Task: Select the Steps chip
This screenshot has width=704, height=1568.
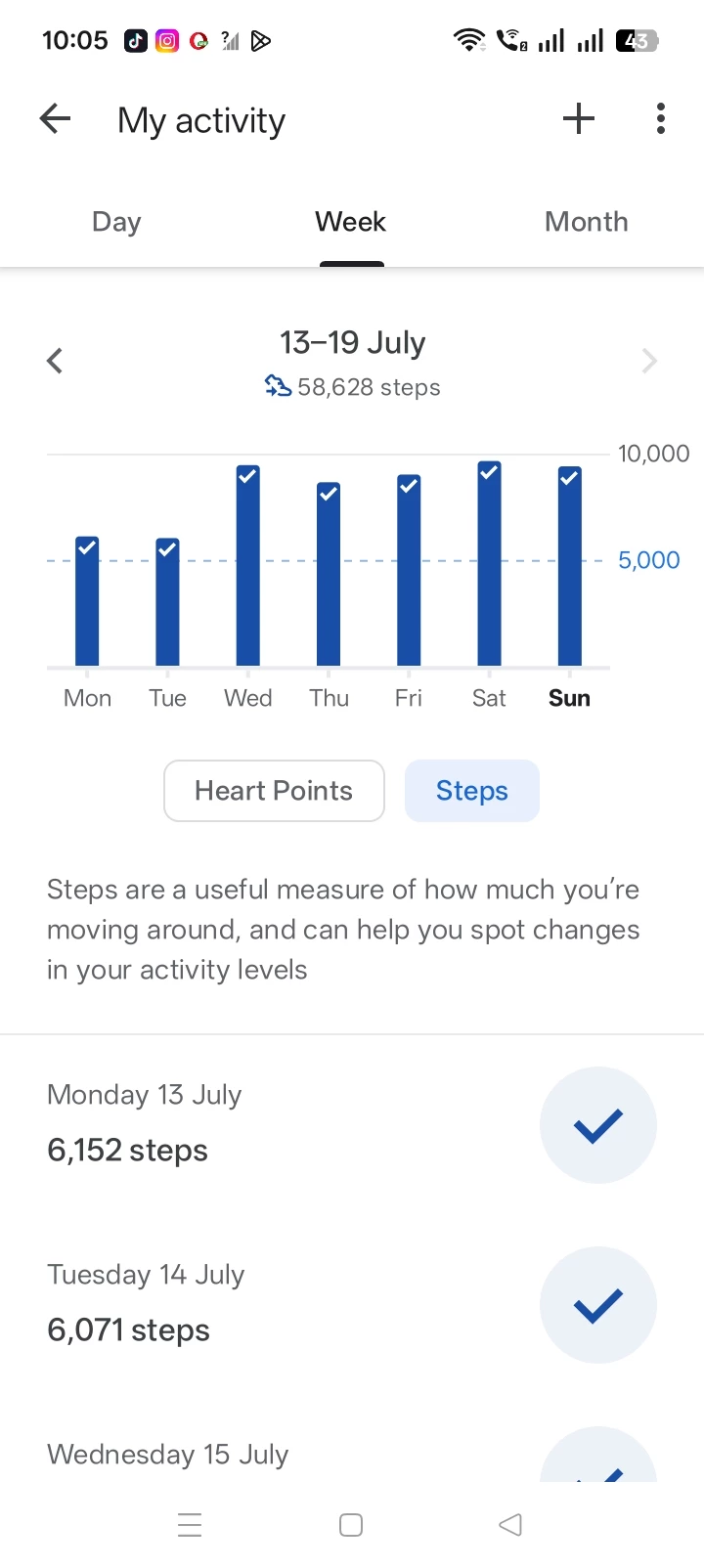Action: point(472,791)
